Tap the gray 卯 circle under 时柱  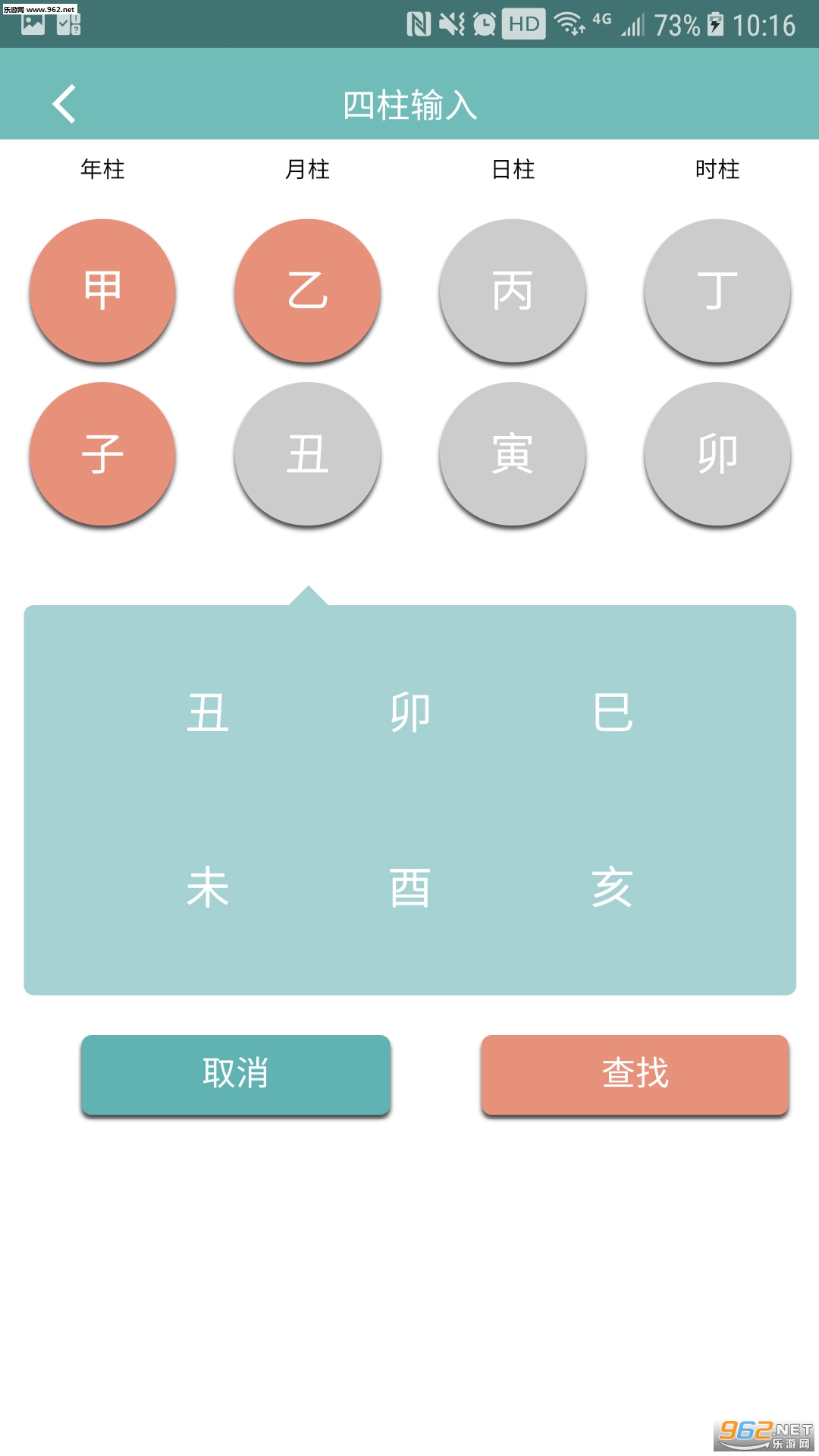coord(717,453)
